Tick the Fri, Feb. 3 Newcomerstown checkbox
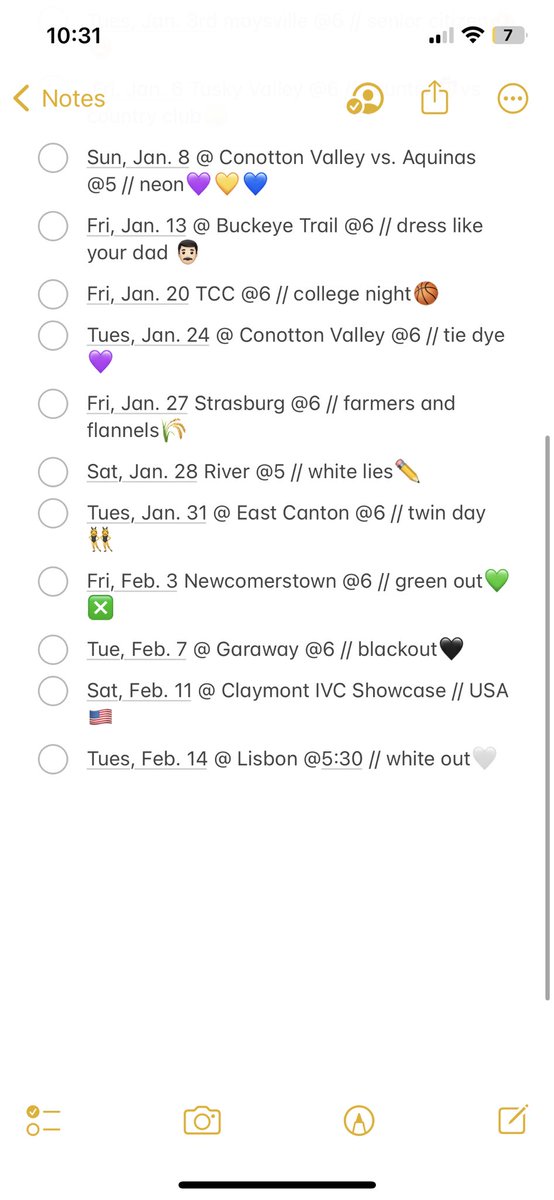 [52, 581]
